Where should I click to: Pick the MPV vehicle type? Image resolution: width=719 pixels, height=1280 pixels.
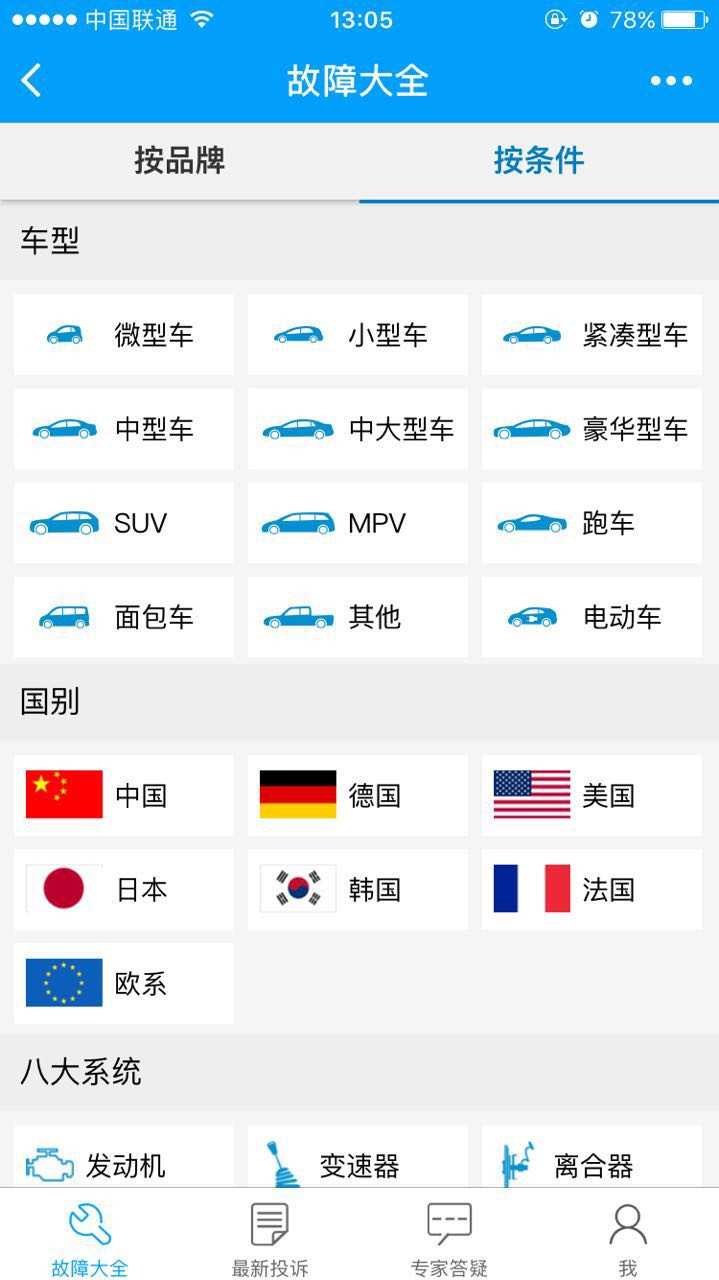click(x=358, y=523)
